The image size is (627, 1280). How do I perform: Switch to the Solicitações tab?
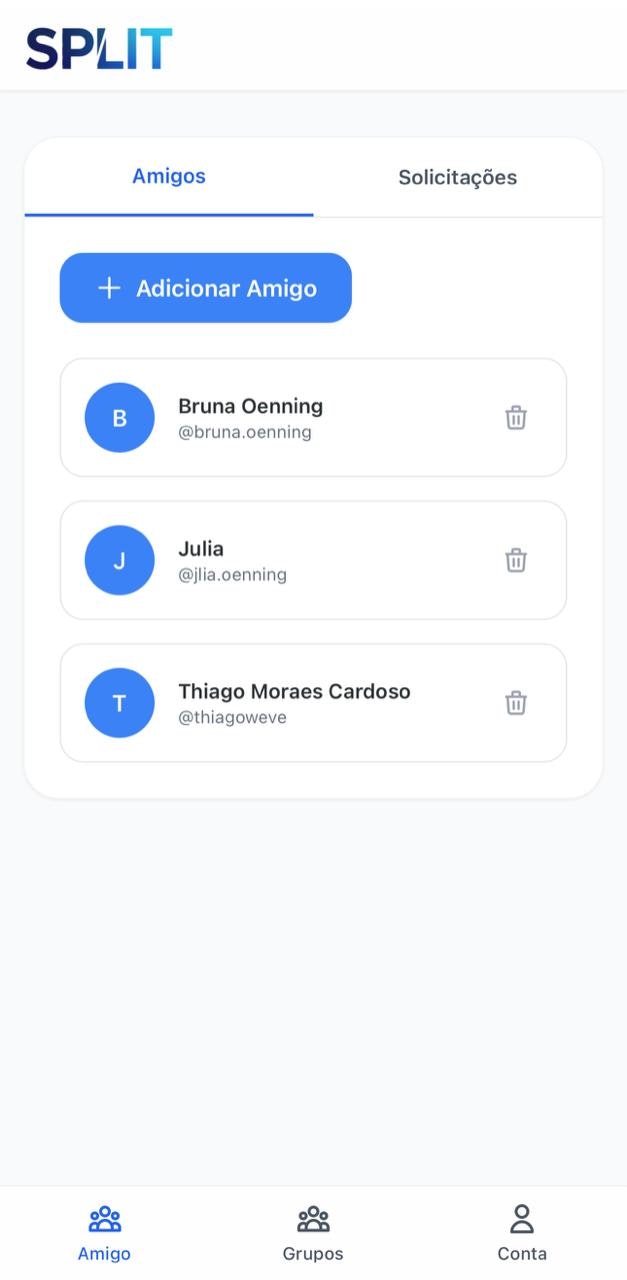457,178
